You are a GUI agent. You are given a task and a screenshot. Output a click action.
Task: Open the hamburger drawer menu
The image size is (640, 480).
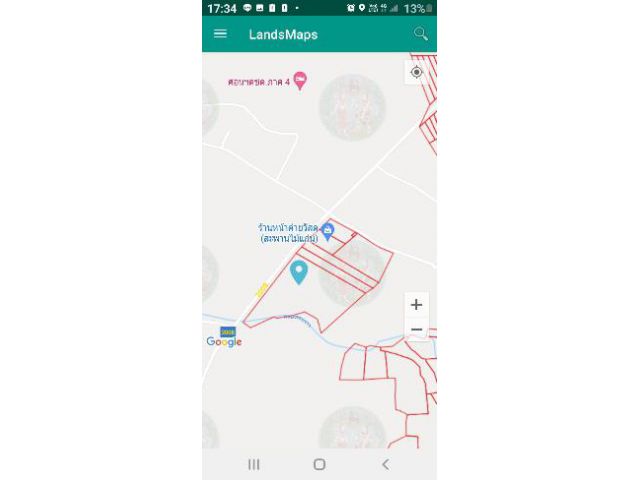(220, 34)
